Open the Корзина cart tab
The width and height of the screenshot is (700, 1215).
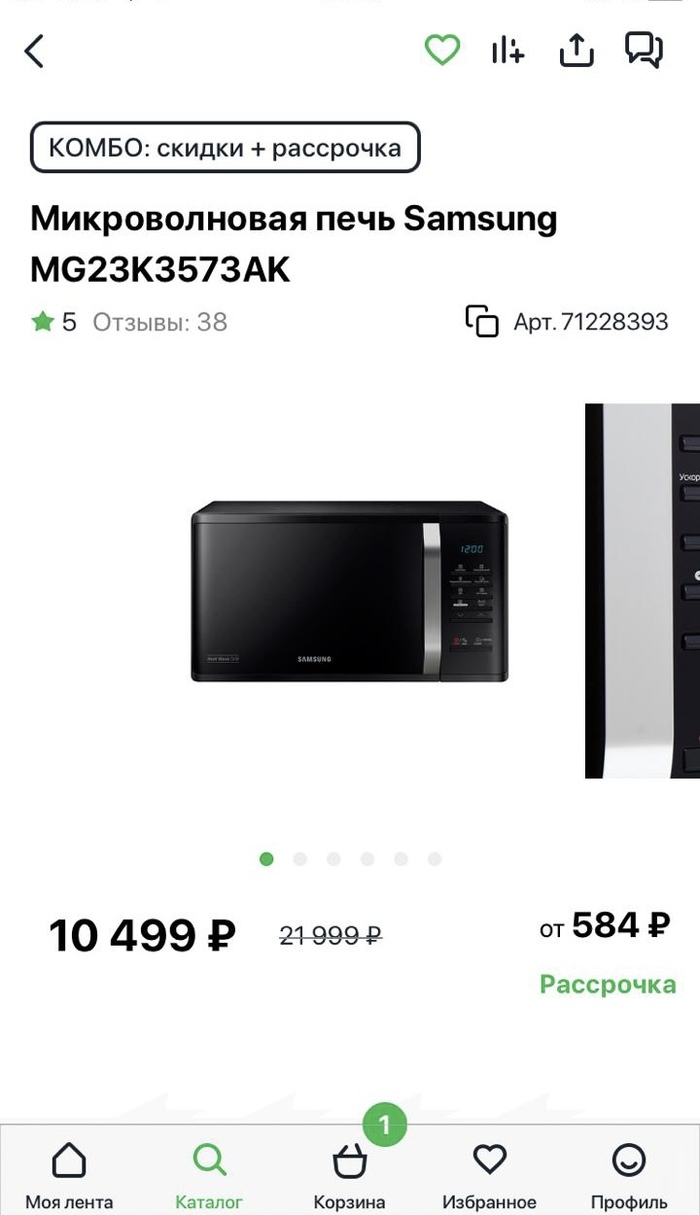point(349,1175)
